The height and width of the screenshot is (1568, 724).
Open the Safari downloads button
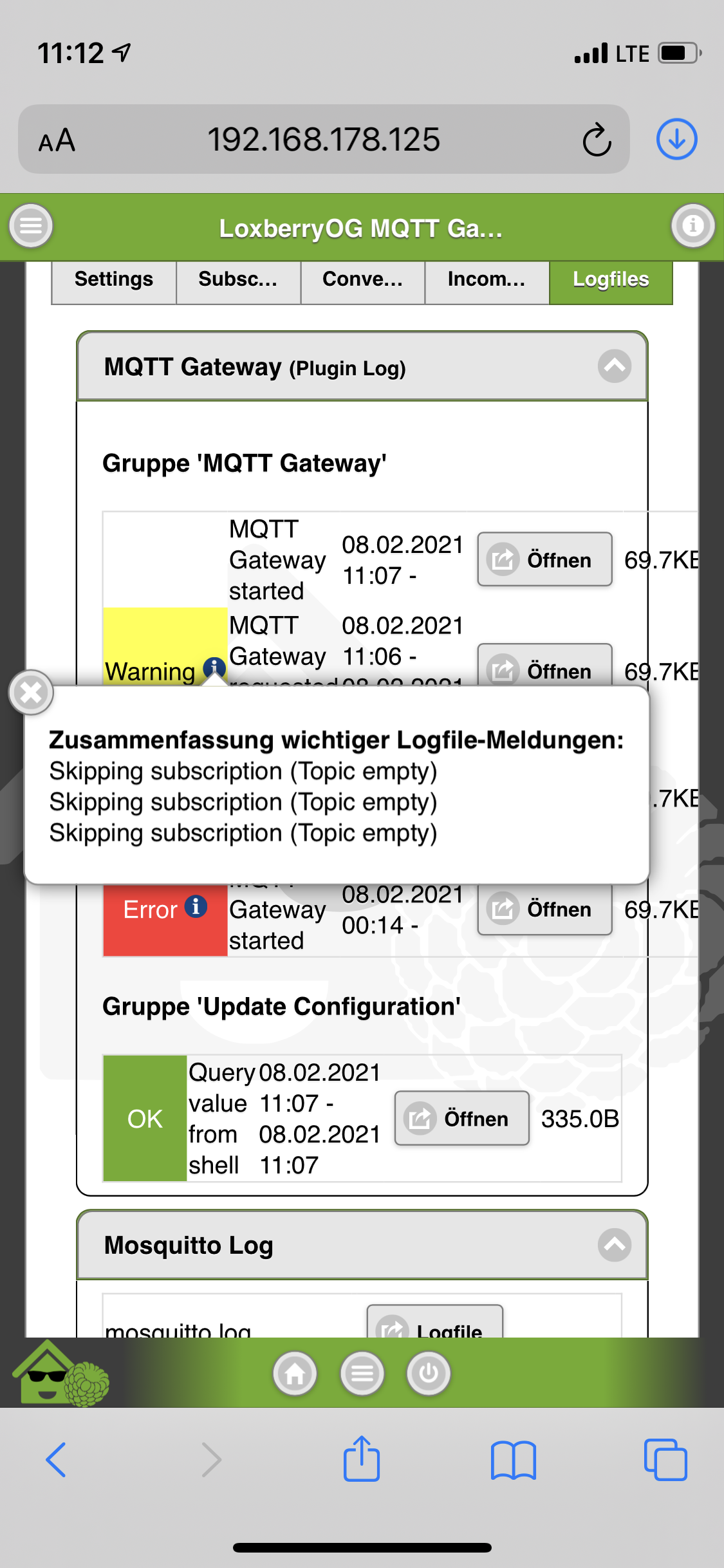676,139
